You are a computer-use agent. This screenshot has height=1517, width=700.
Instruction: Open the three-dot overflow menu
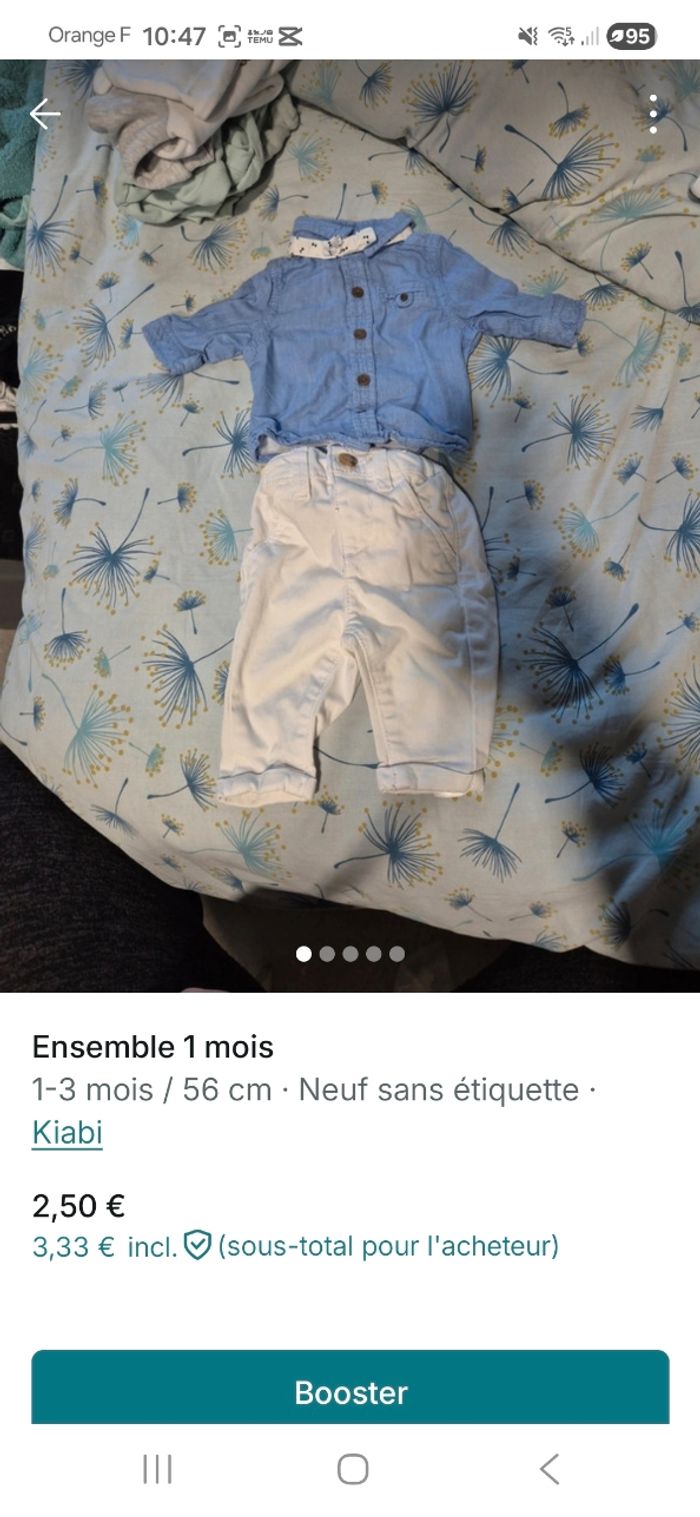click(x=653, y=115)
